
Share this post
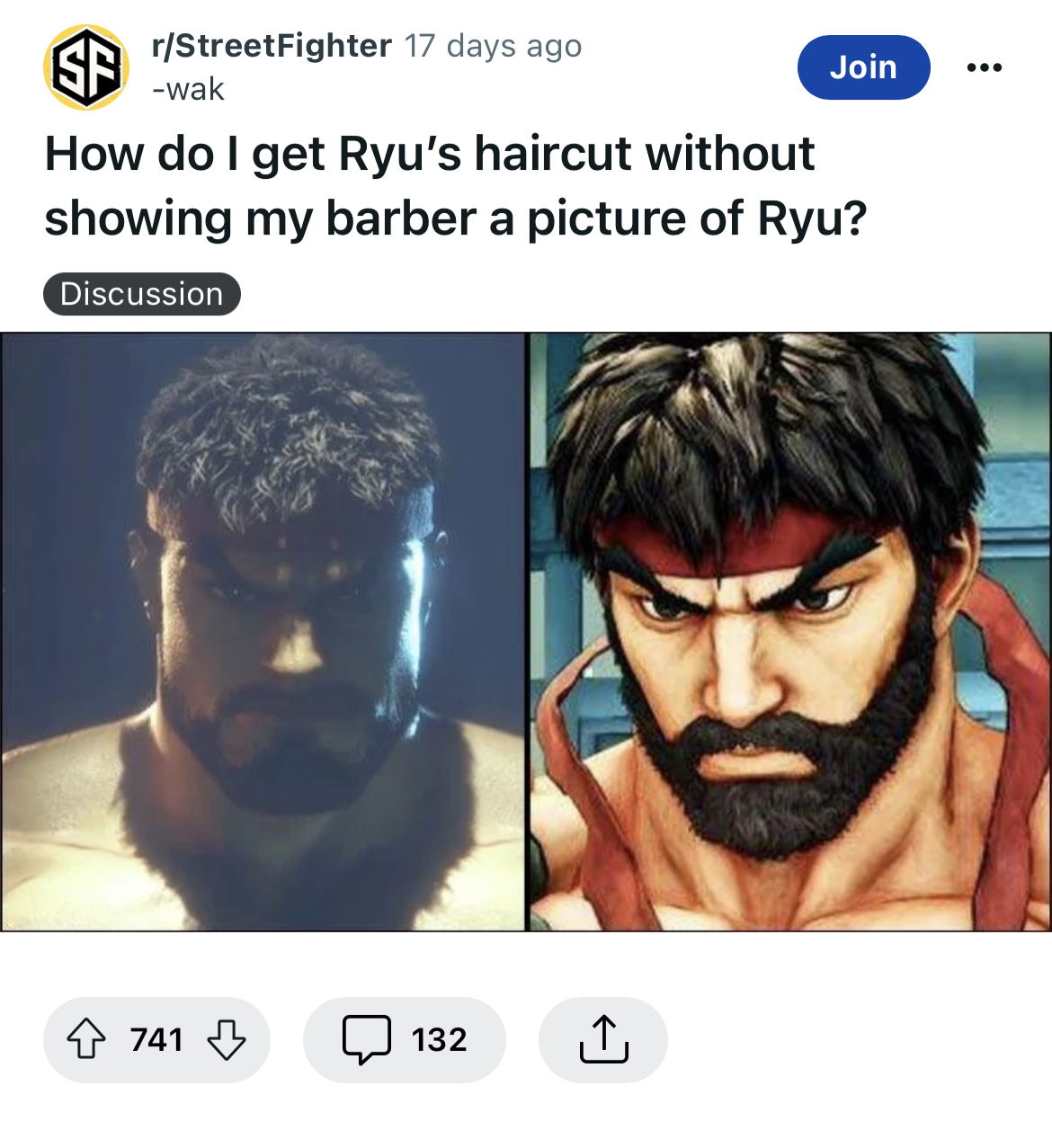pyautogui.click(x=603, y=1039)
